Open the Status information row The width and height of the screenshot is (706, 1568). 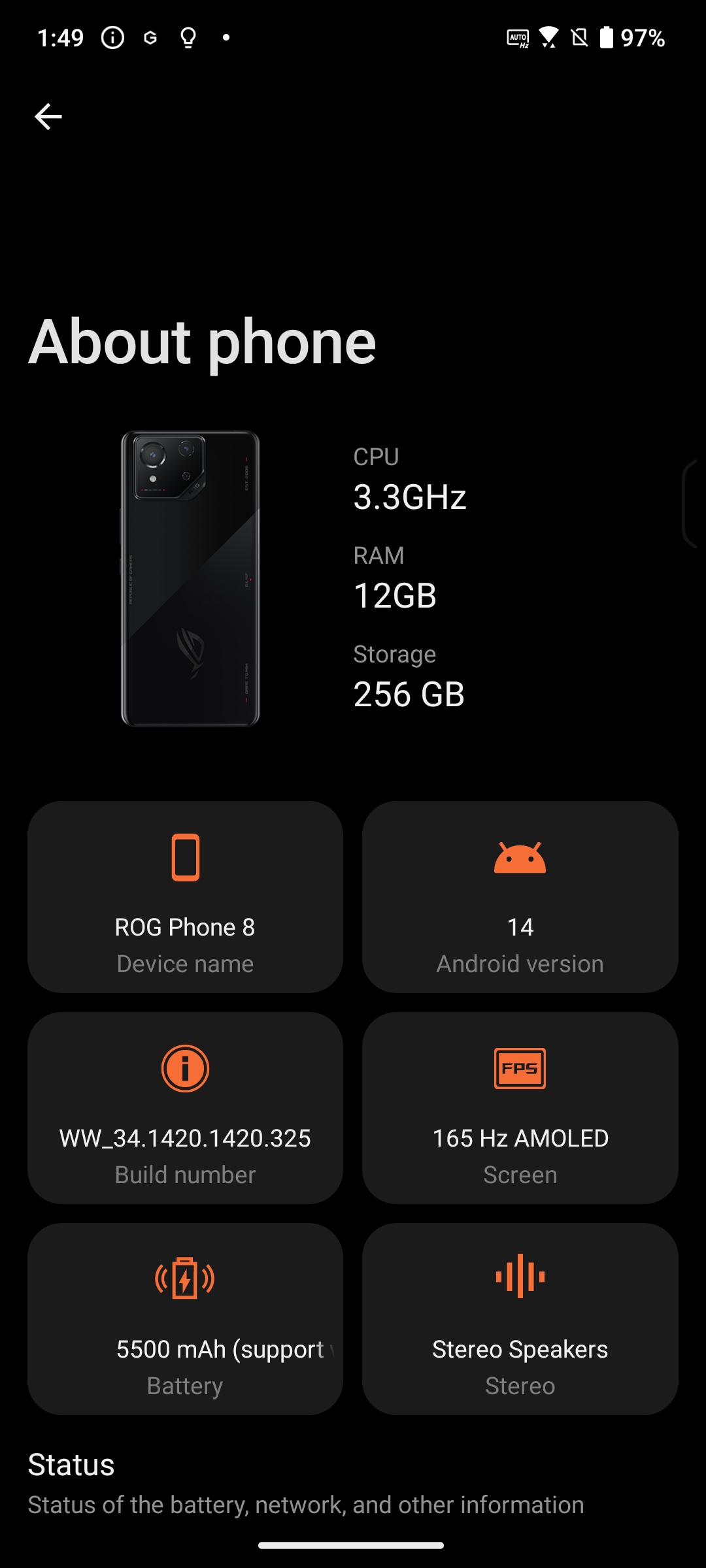[x=305, y=1483]
